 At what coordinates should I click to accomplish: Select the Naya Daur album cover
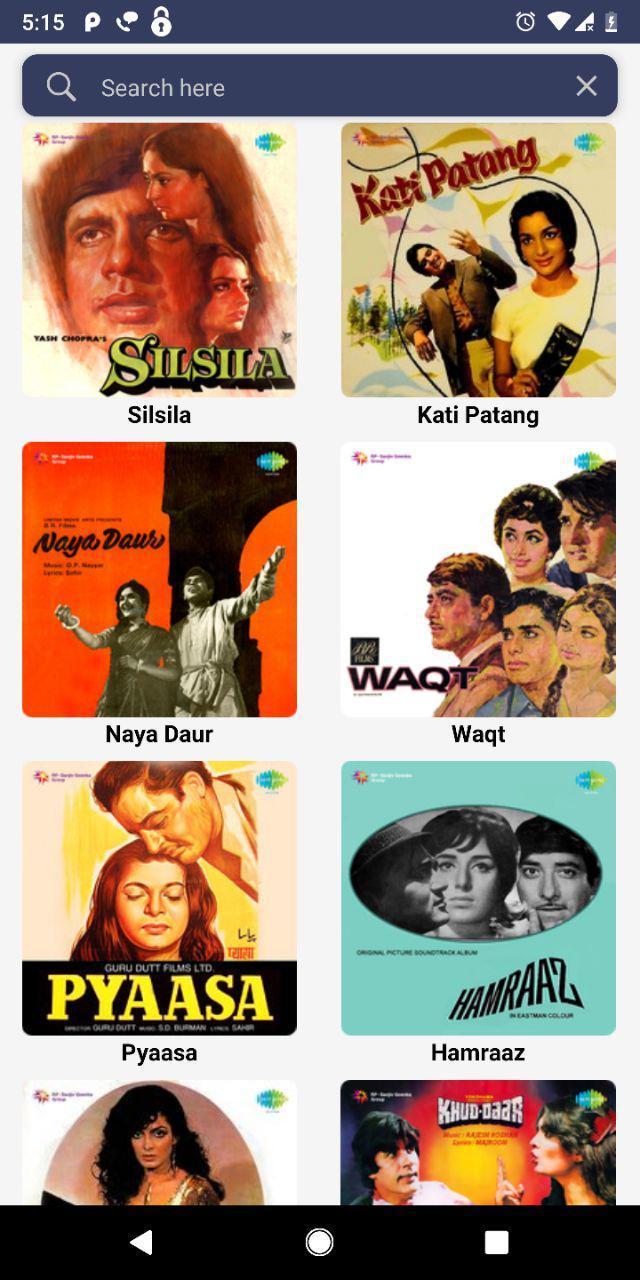(x=159, y=579)
